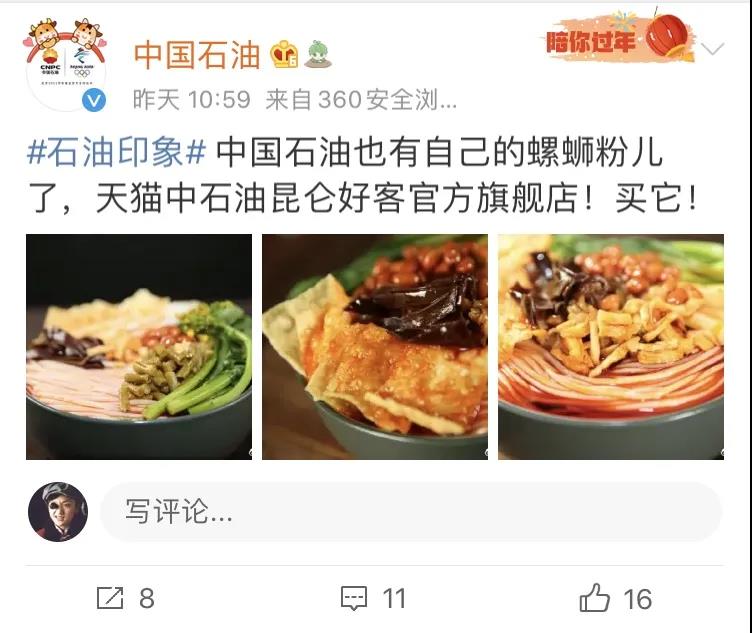Image resolution: width=752 pixels, height=633 pixels.
Task: Open the 11 comments
Action: pyautogui.click(x=373, y=598)
